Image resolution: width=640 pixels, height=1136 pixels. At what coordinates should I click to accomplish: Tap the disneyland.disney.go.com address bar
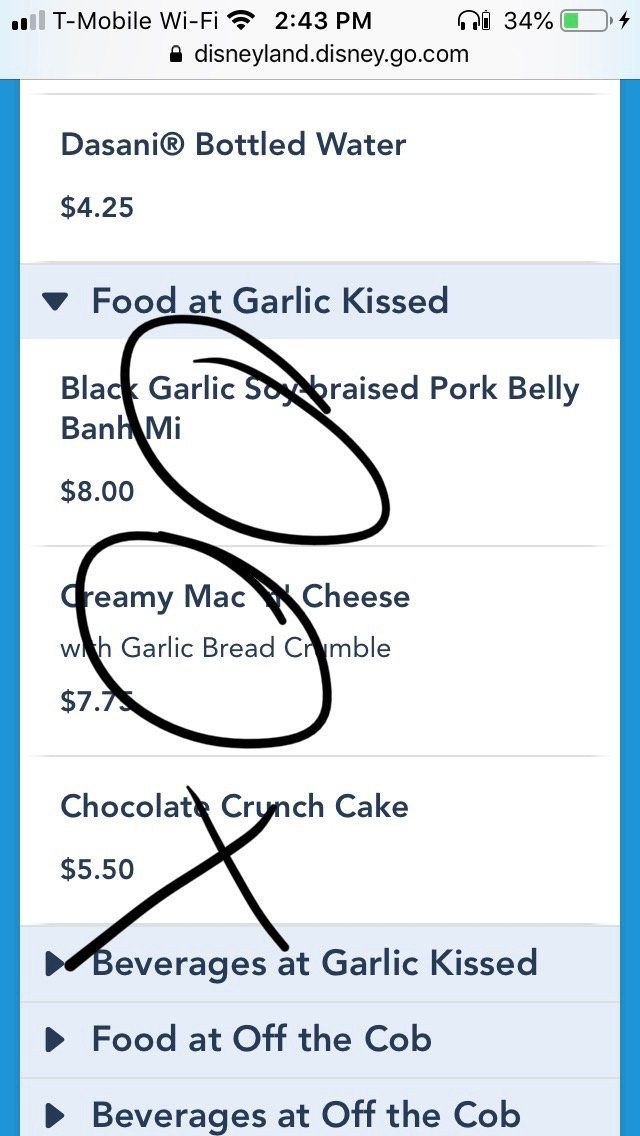pyautogui.click(x=319, y=54)
